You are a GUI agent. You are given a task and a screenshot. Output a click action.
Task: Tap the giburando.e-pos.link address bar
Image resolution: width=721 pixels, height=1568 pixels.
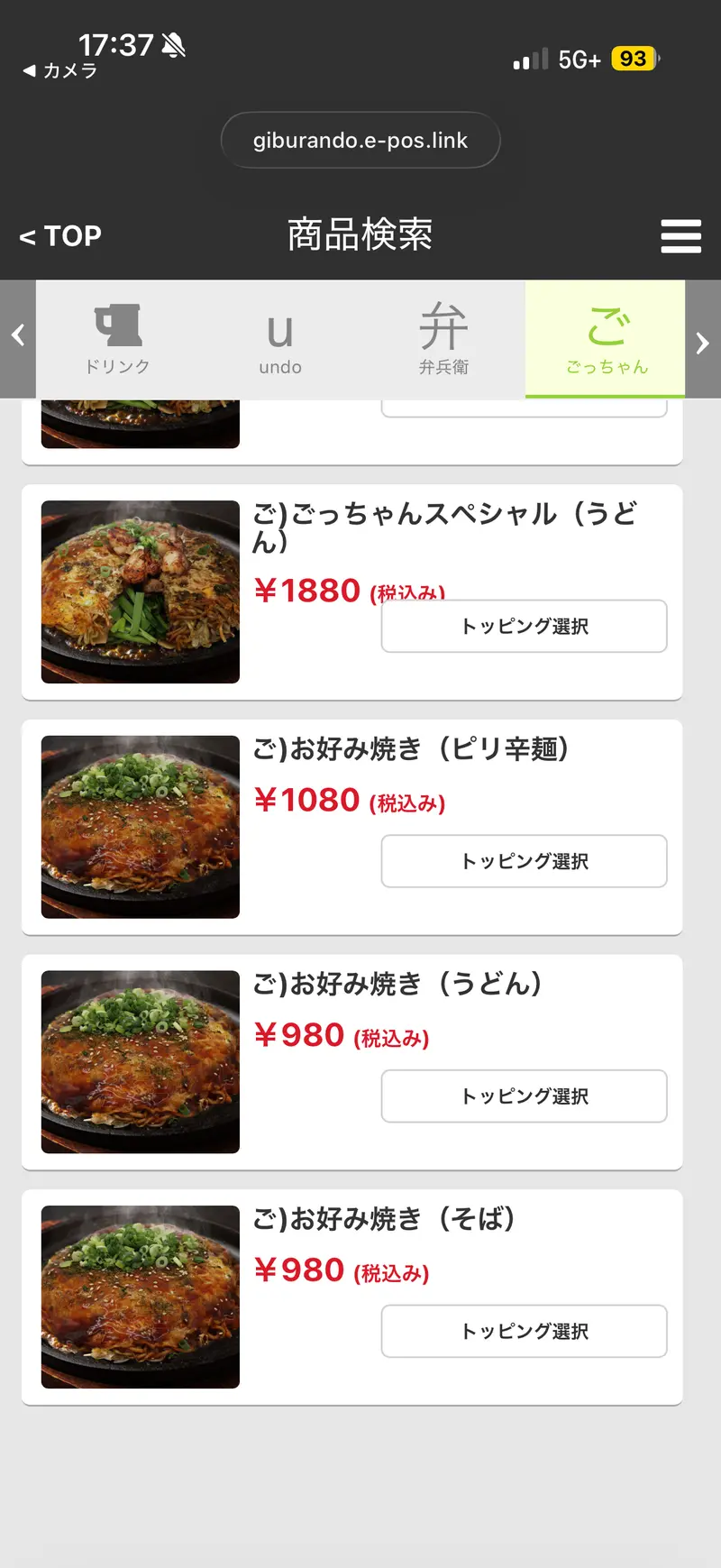(x=360, y=140)
